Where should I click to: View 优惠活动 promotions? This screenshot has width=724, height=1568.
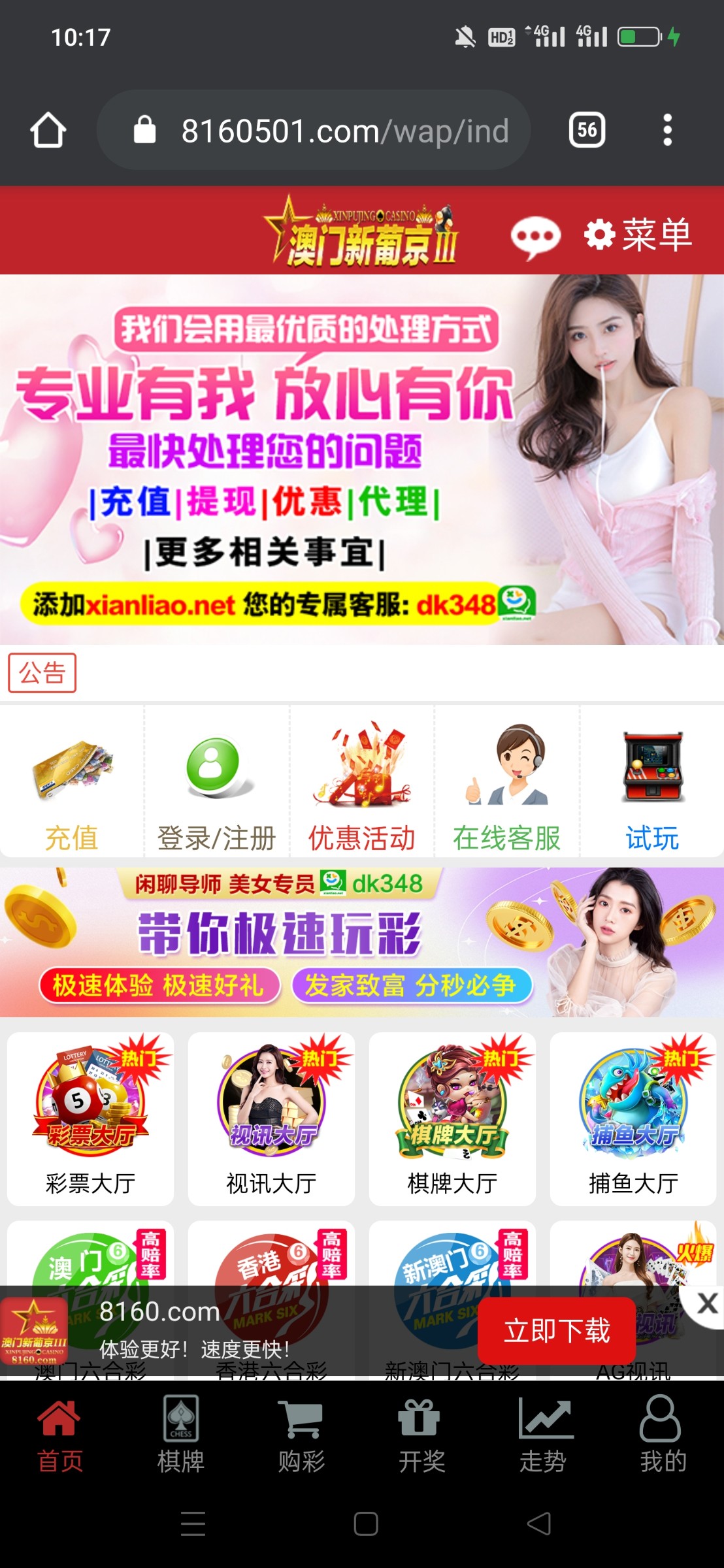click(x=362, y=784)
